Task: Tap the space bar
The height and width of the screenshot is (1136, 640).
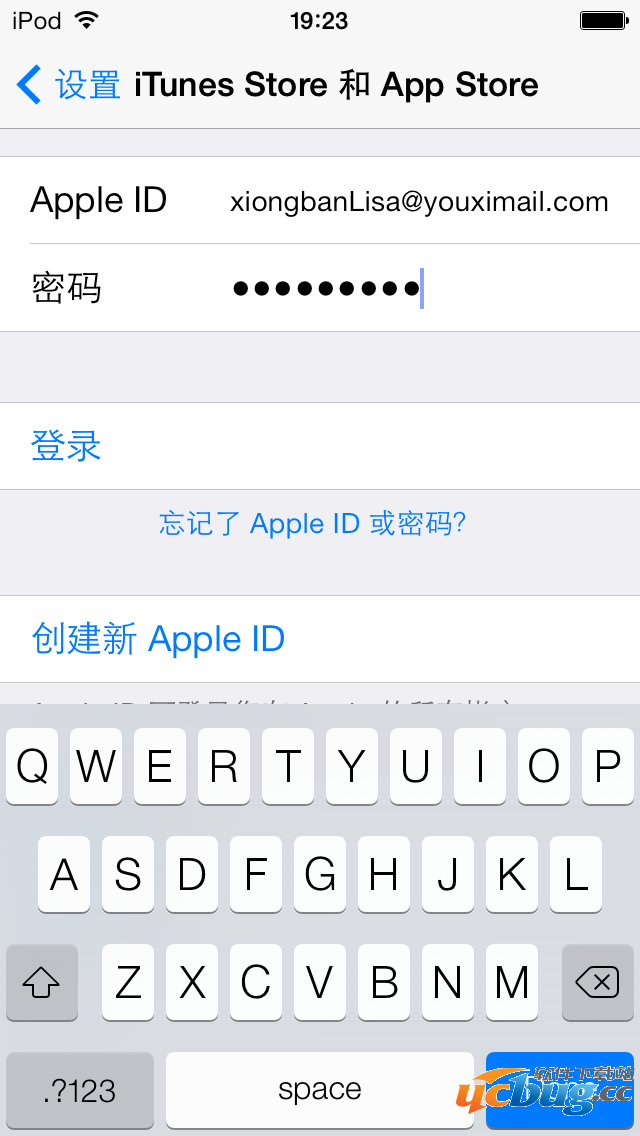Action: coord(319,1090)
